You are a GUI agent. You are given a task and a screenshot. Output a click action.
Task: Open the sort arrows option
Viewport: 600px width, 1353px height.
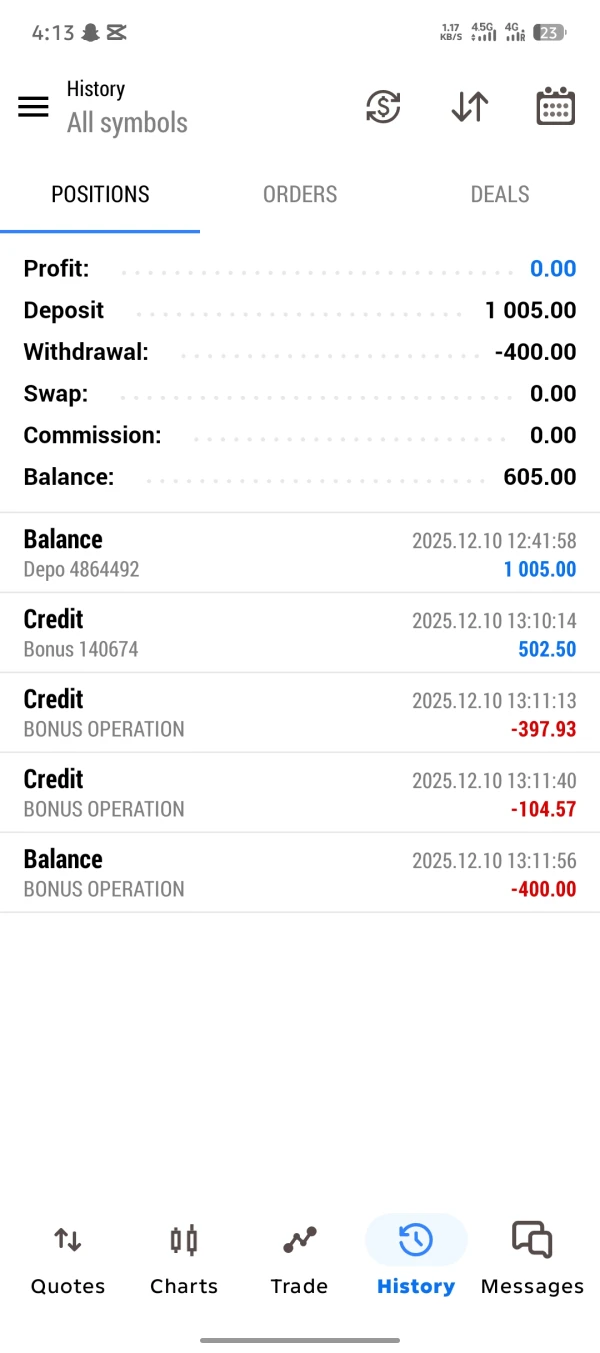(469, 107)
